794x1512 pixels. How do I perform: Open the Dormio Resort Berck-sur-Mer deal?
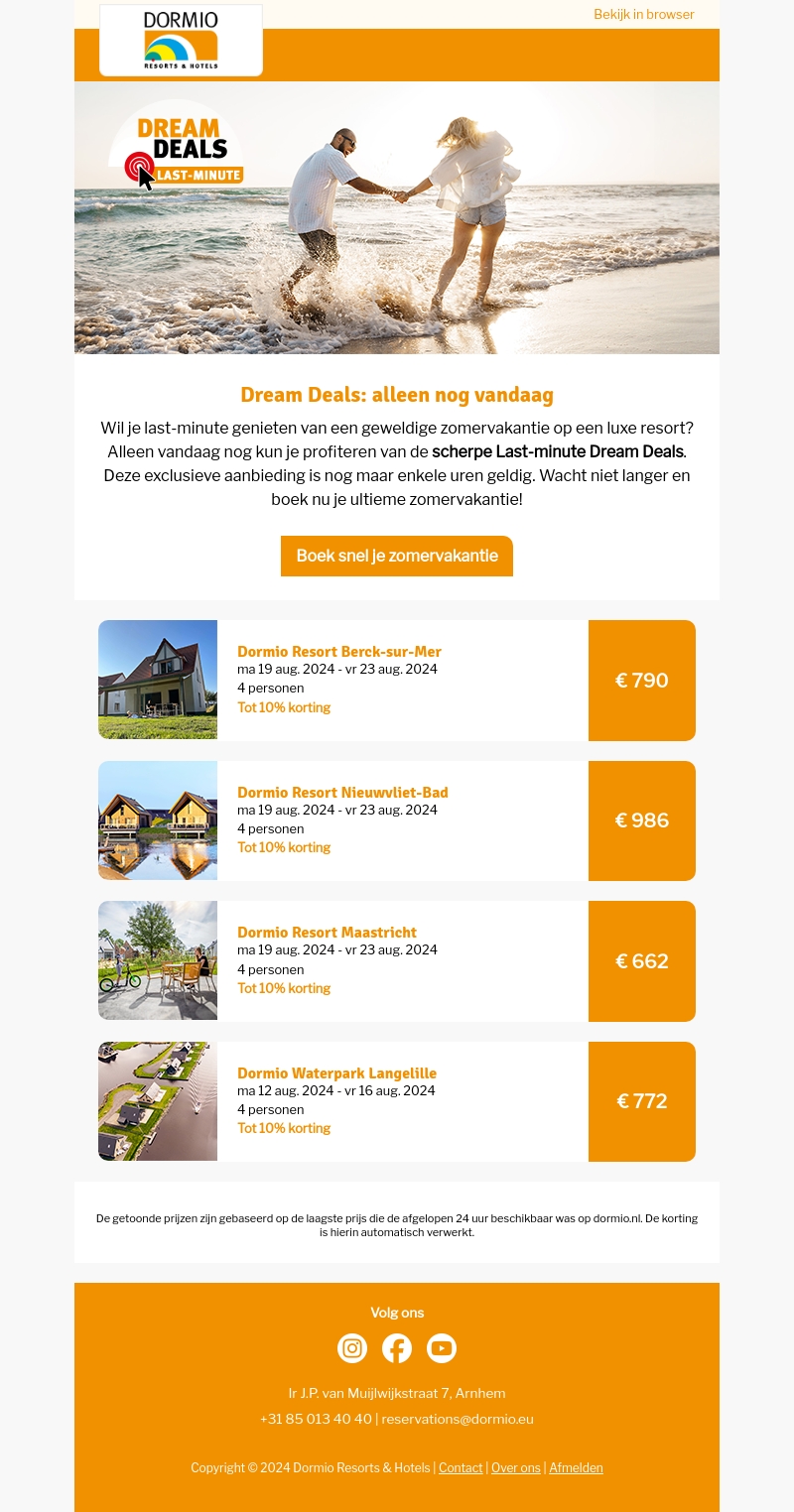pos(339,652)
